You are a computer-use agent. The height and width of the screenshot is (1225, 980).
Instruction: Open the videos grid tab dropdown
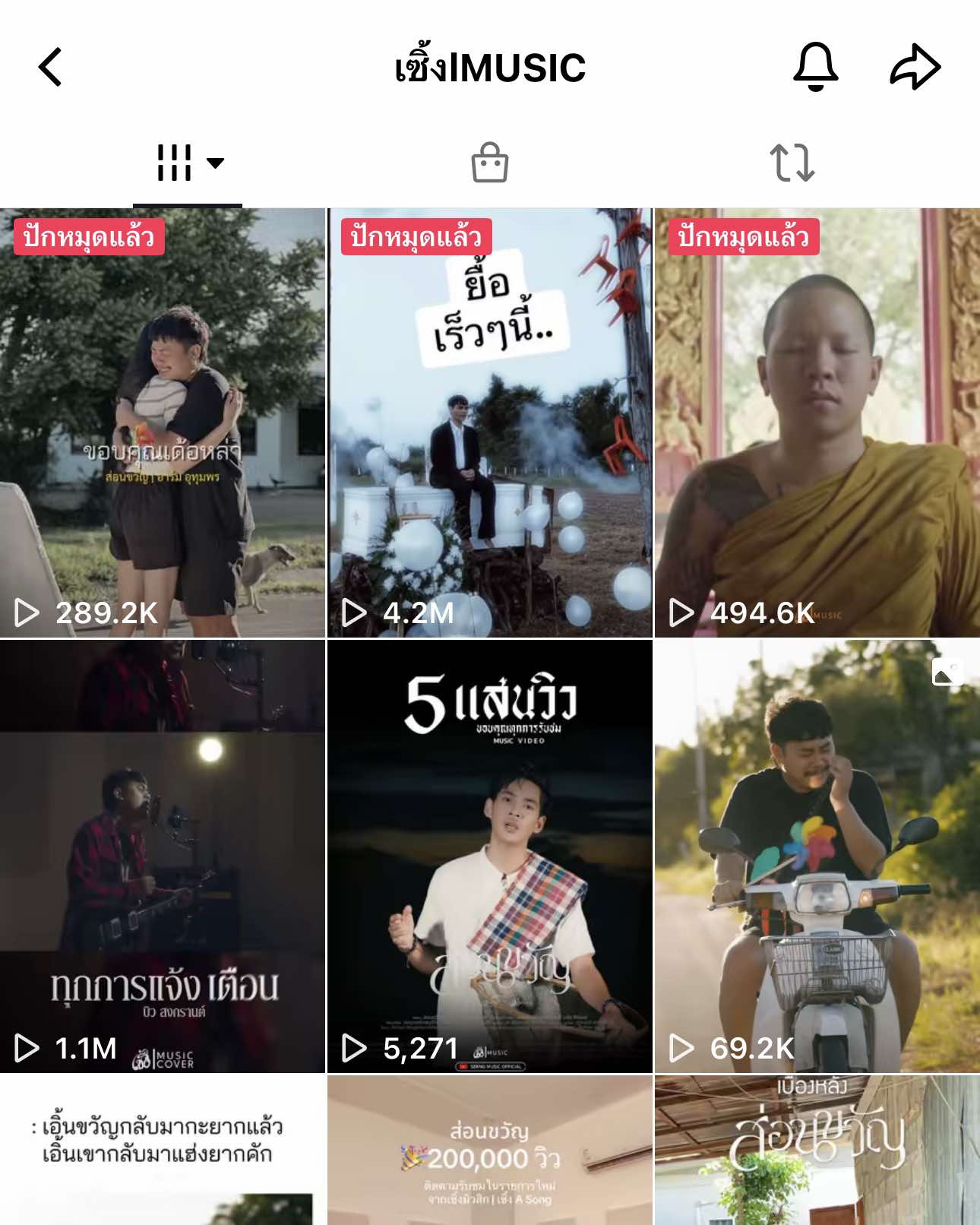[188, 163]
